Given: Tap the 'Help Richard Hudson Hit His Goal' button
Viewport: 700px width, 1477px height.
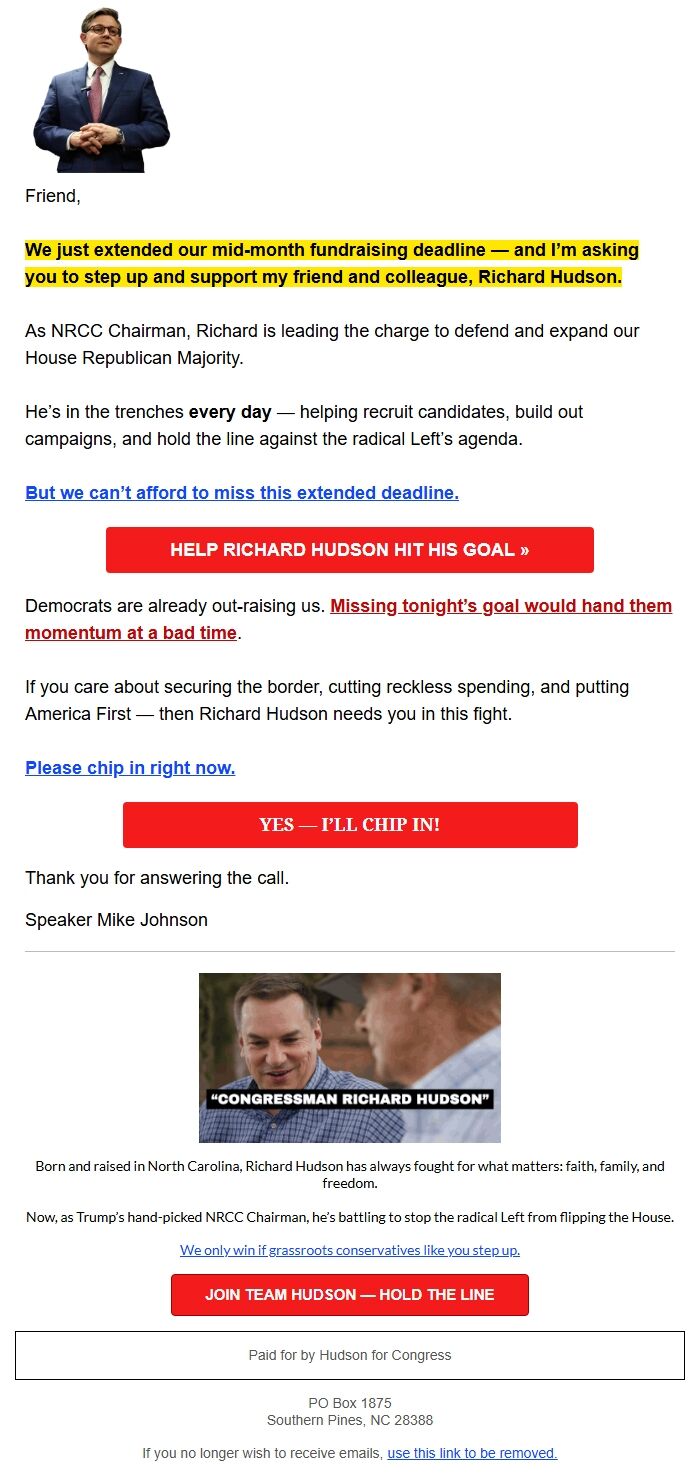Looking at the screenshot, I should pos(349,550).
